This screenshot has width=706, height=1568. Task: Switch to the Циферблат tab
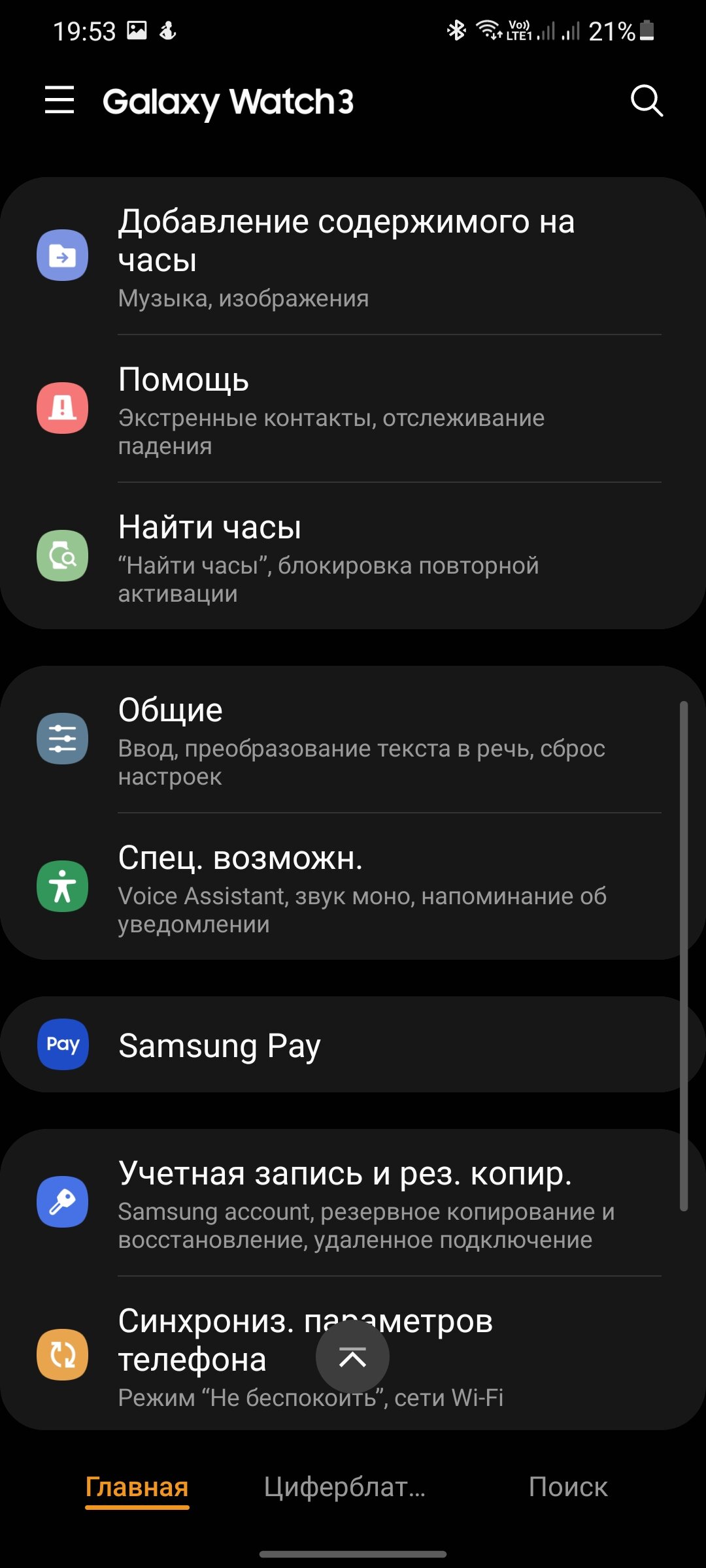pyautogui.click(x=345, y=1488)
